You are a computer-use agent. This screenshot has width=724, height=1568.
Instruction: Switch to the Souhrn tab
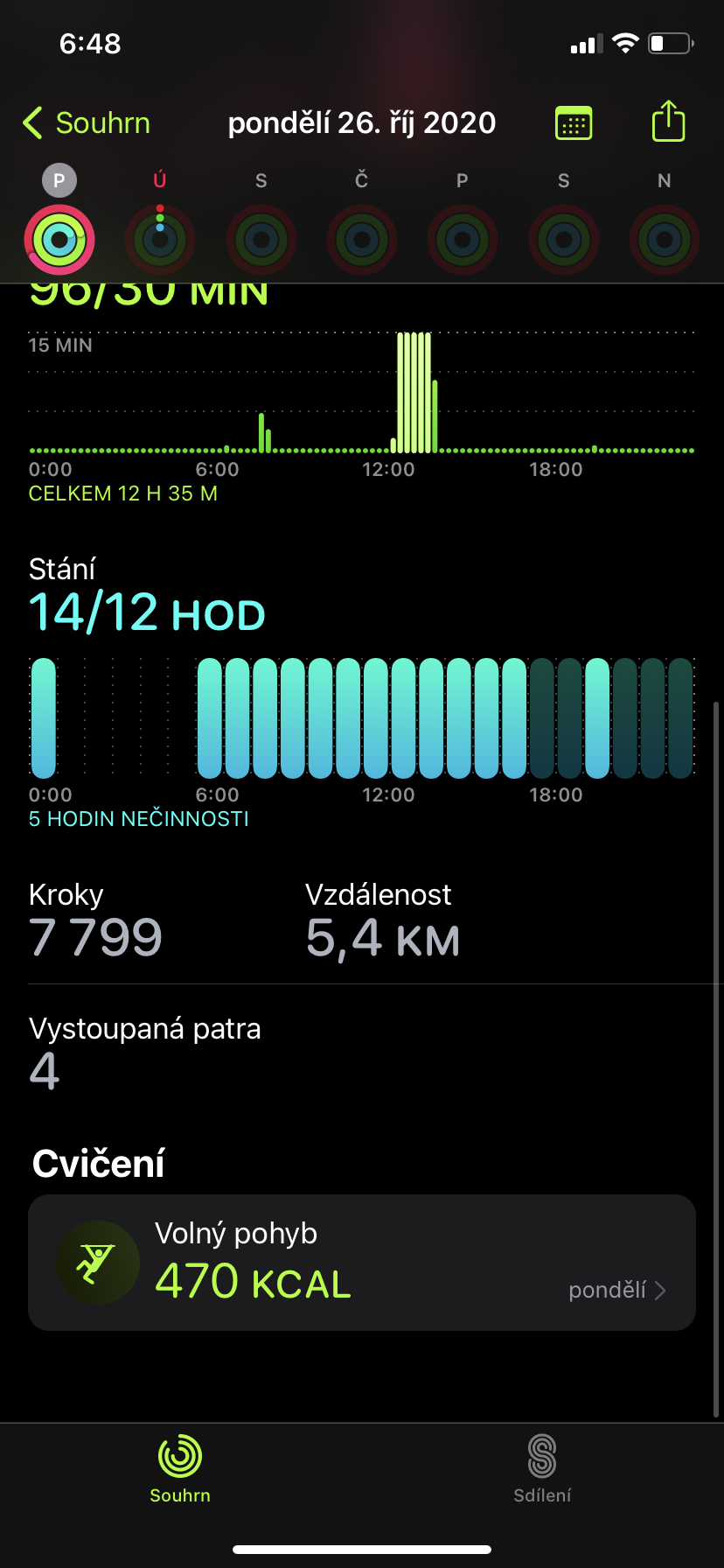pos(180,1469)
